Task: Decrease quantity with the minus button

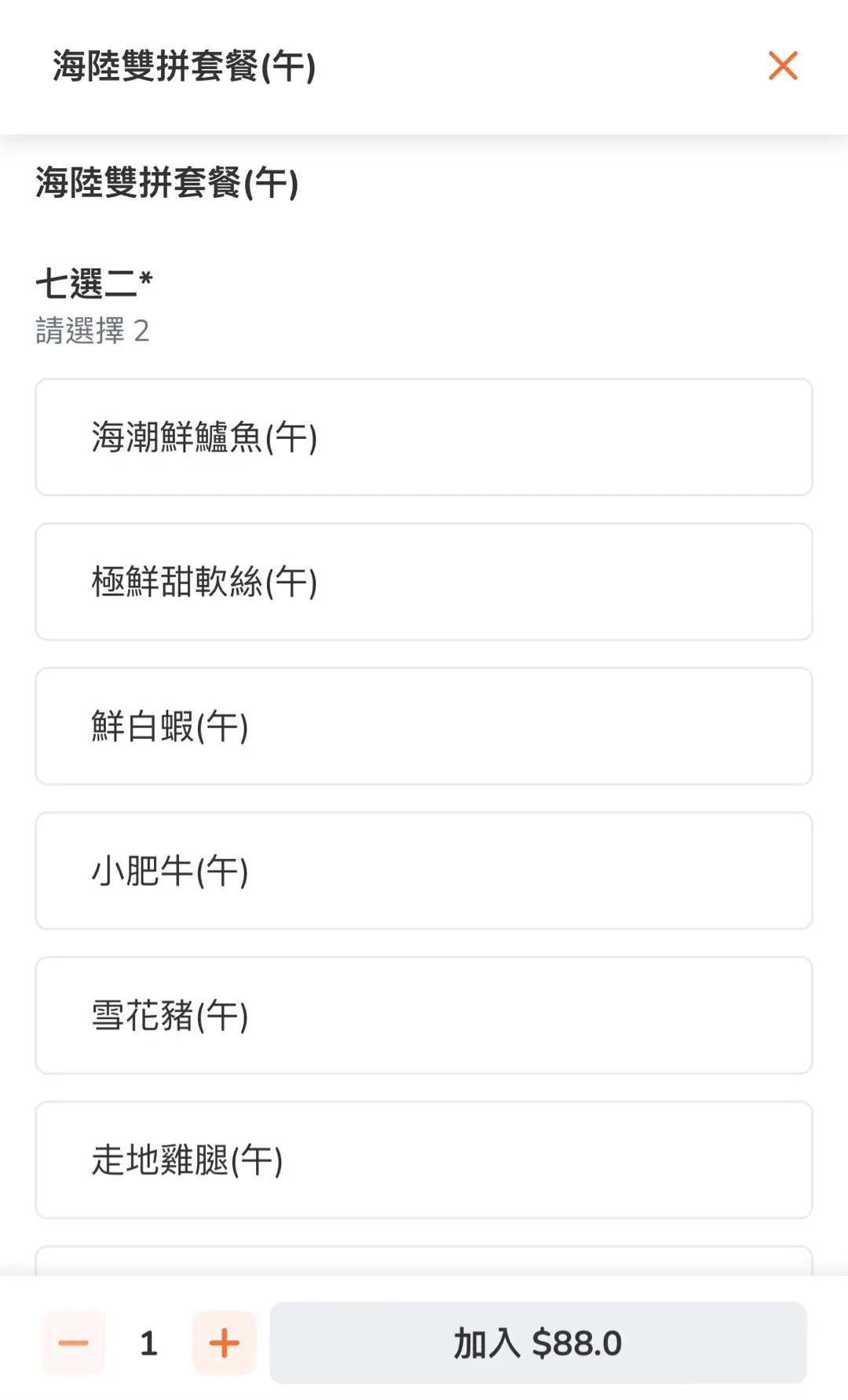Action: [x=73, y=1343]
